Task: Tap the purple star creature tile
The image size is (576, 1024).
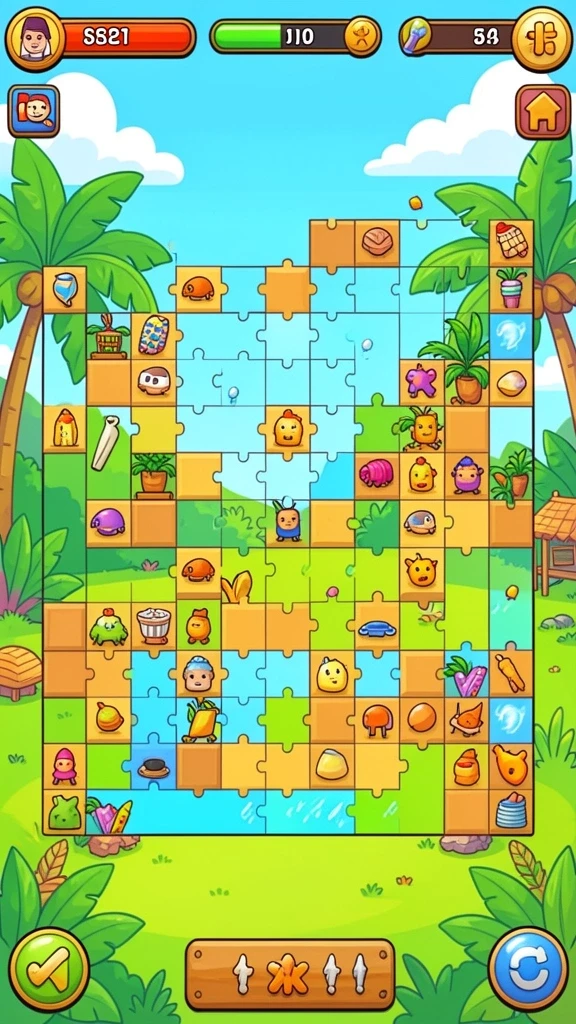Action: click(421, 381)
